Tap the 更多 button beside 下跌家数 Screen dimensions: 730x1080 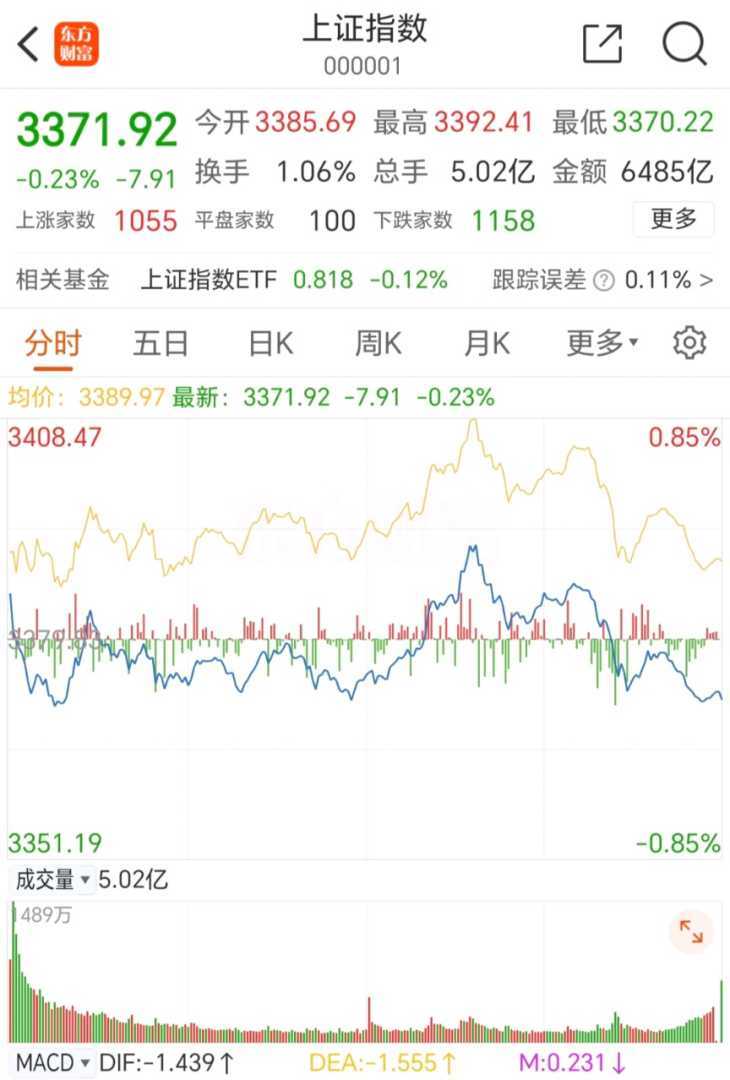coord(673,219)
